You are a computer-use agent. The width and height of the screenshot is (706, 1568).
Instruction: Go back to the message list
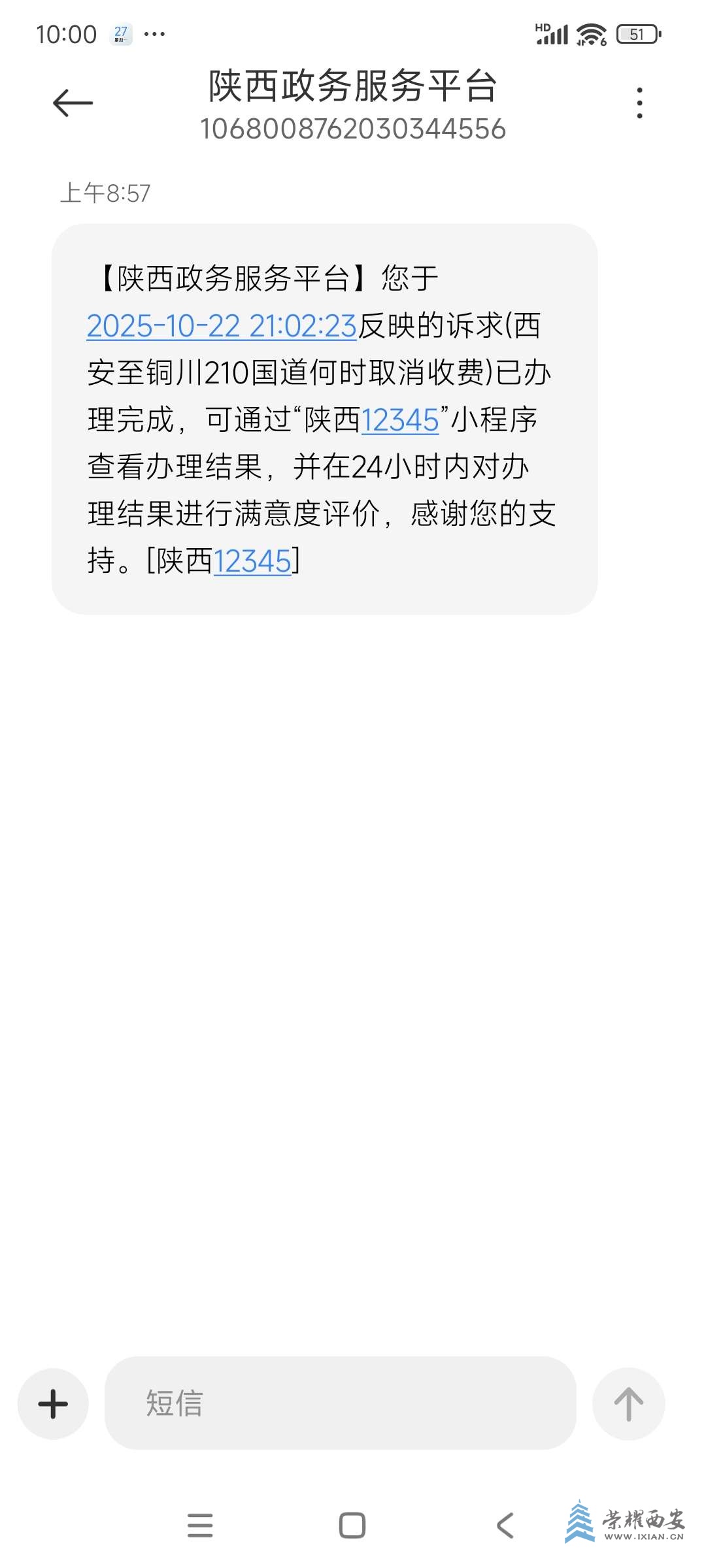coord(73,103)
